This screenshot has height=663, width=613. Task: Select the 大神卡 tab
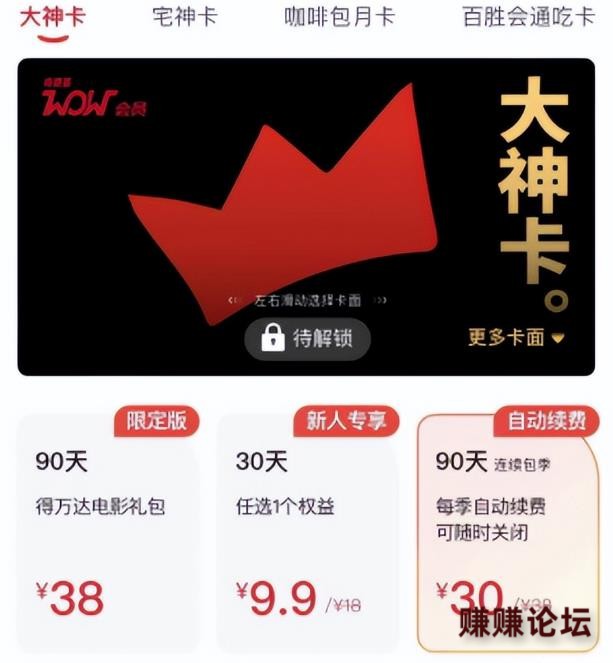click(52, 17)
